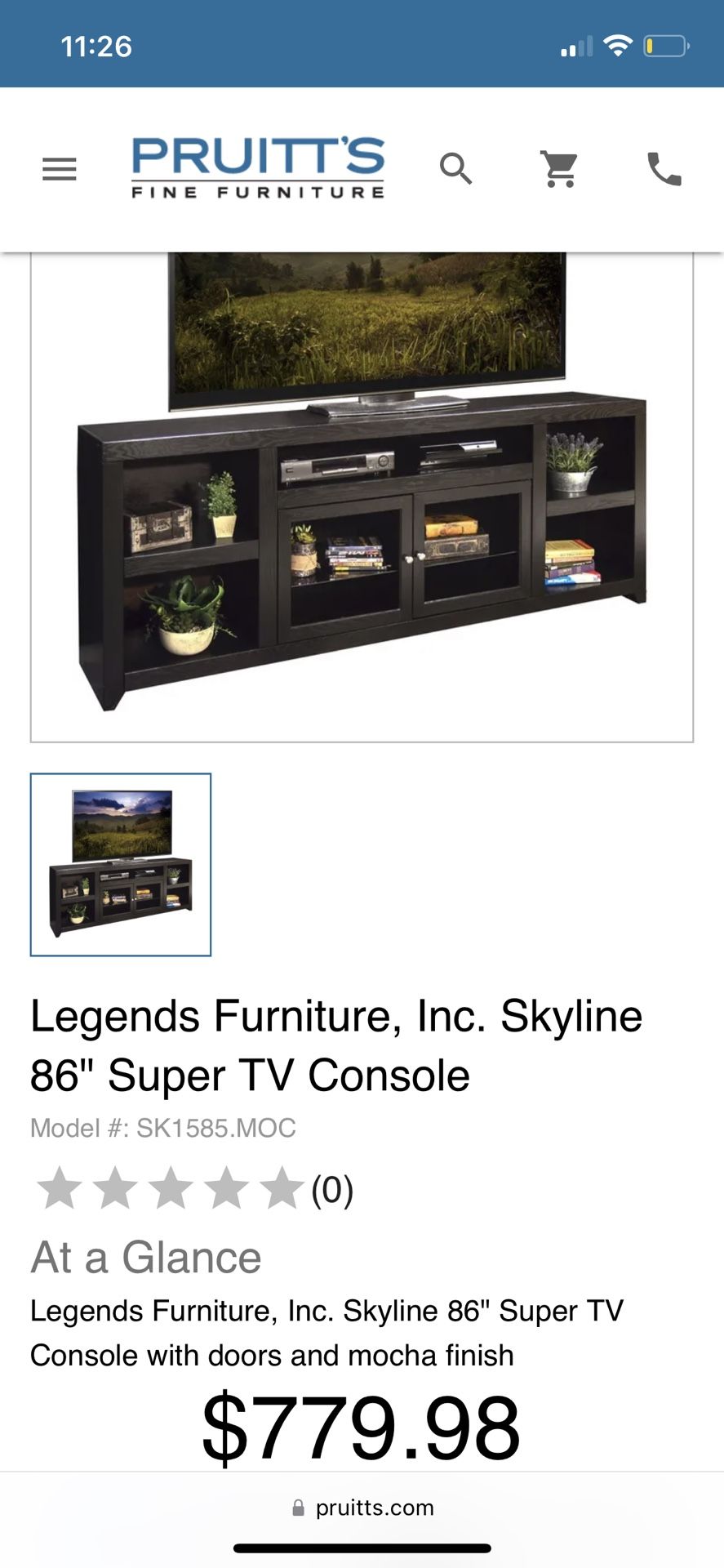The image size is (724, 1568).
Task: View the shopping cart
Action: click(560, 169)
